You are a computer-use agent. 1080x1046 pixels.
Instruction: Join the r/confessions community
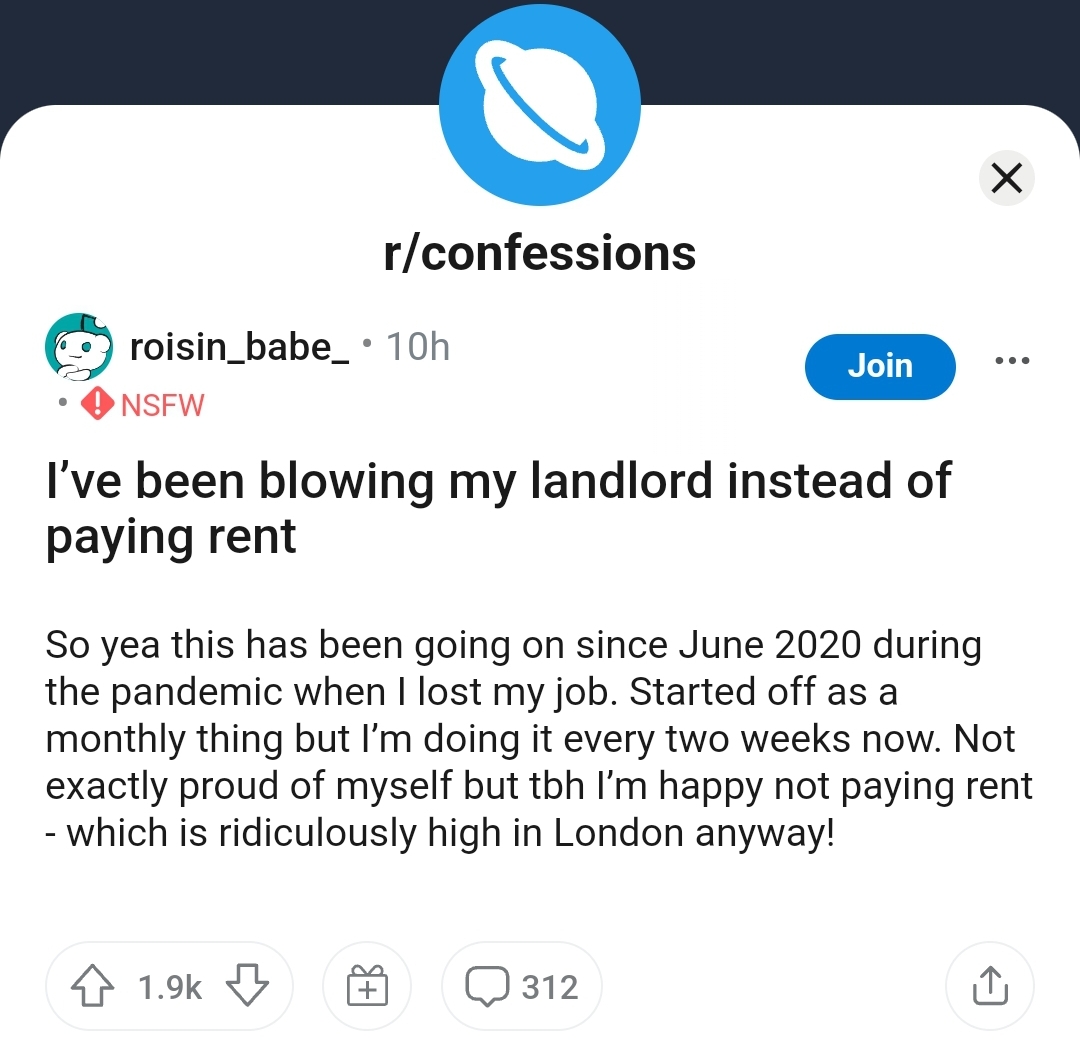(x=880, y=366)
